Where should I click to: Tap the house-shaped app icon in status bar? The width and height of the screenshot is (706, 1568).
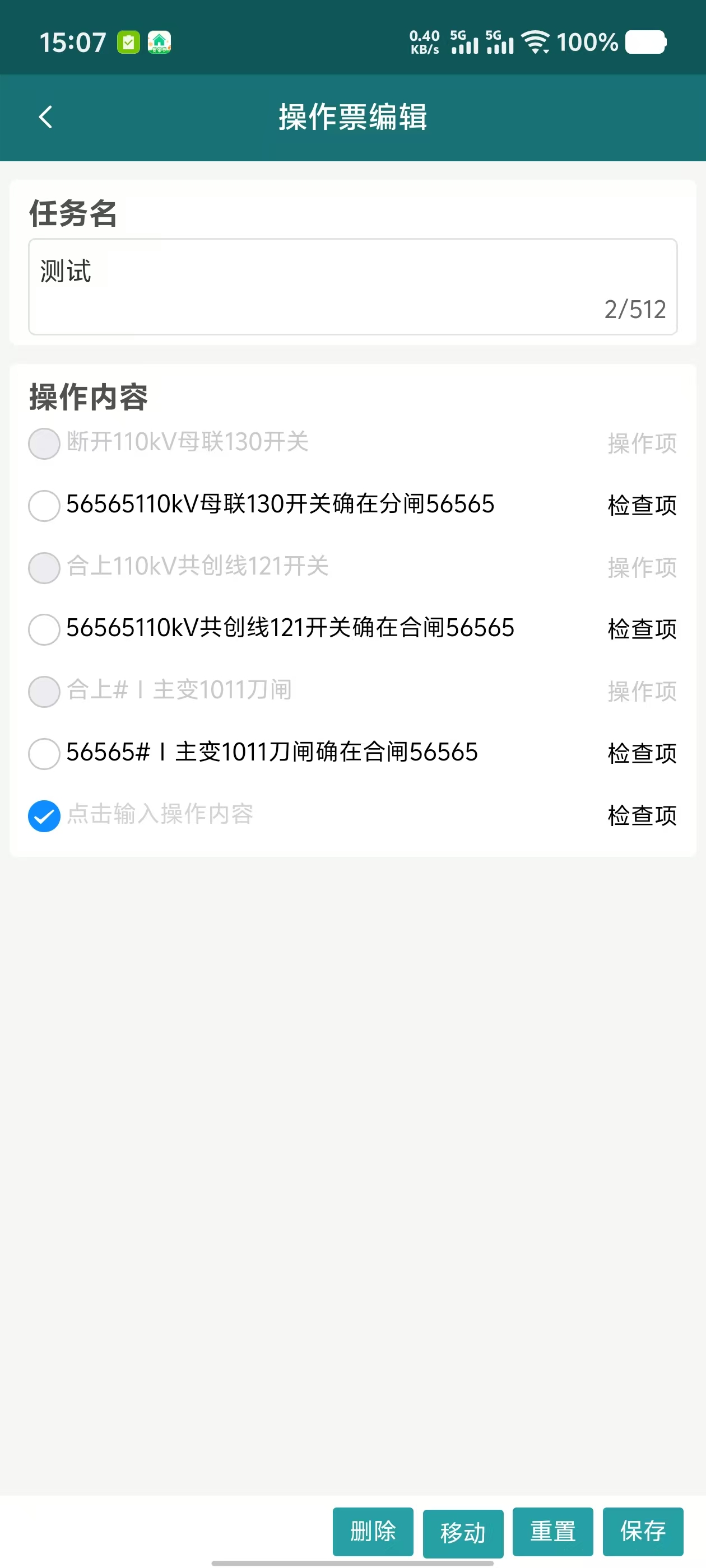160,41
